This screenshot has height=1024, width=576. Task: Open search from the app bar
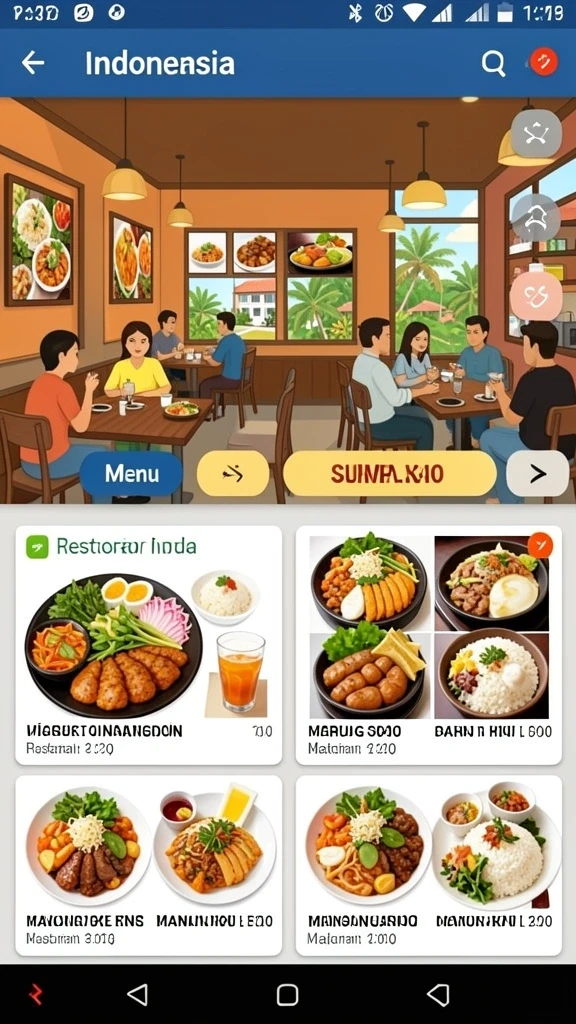pos(493,63)
